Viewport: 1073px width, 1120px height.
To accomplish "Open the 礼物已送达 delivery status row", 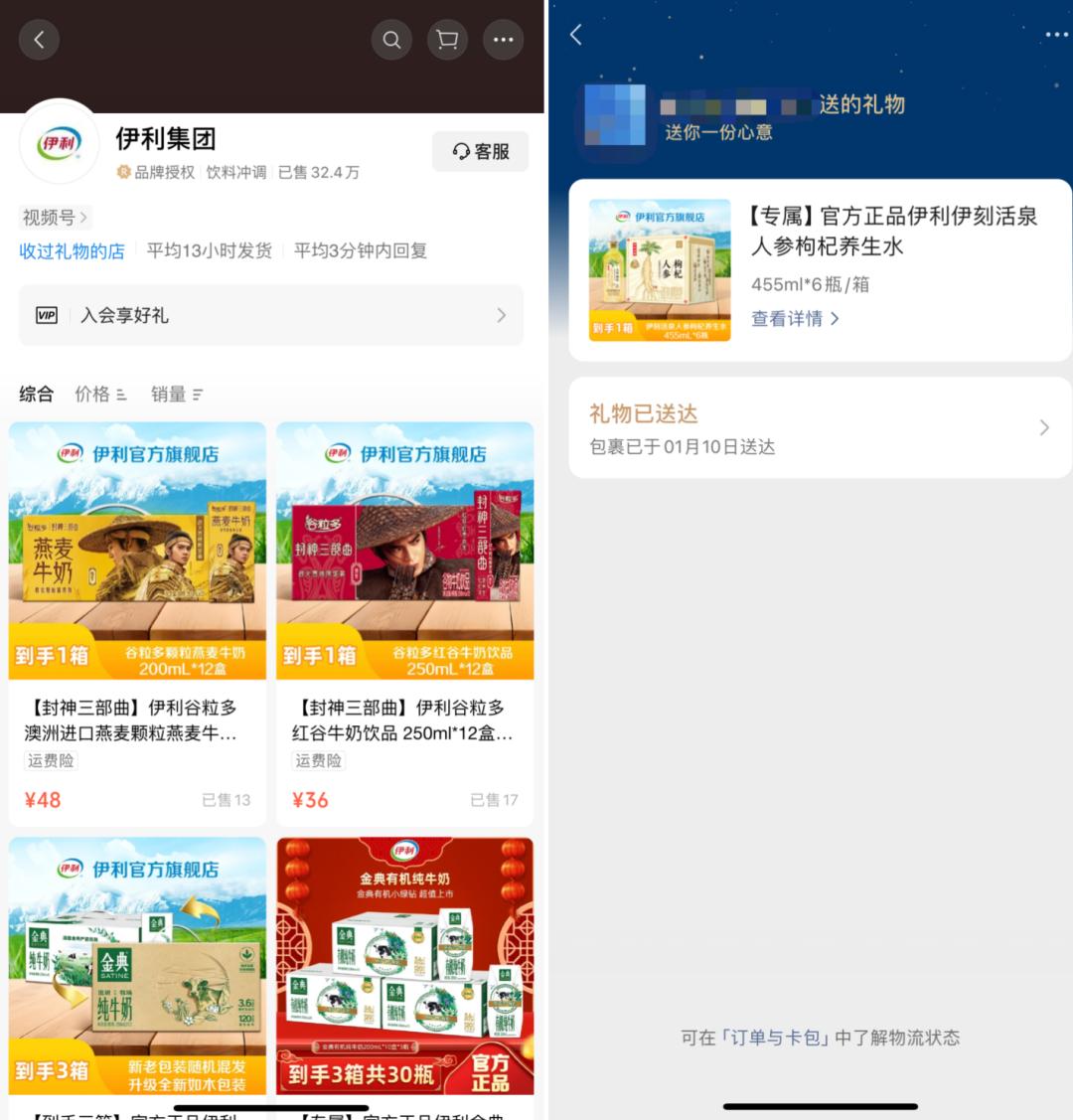I will (820, 428).
